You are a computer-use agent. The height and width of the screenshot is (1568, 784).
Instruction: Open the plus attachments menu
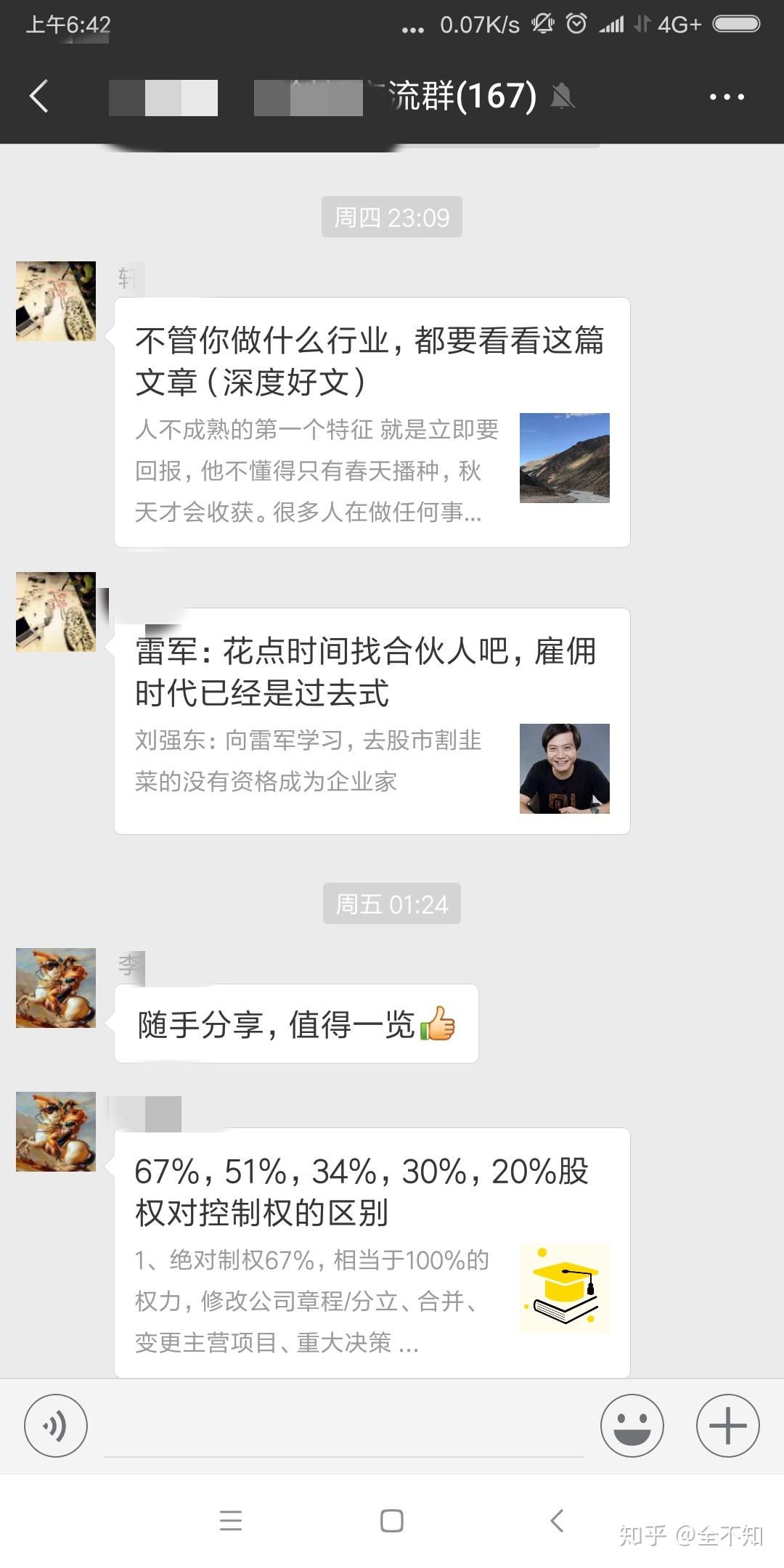(x=727, y=1425)
